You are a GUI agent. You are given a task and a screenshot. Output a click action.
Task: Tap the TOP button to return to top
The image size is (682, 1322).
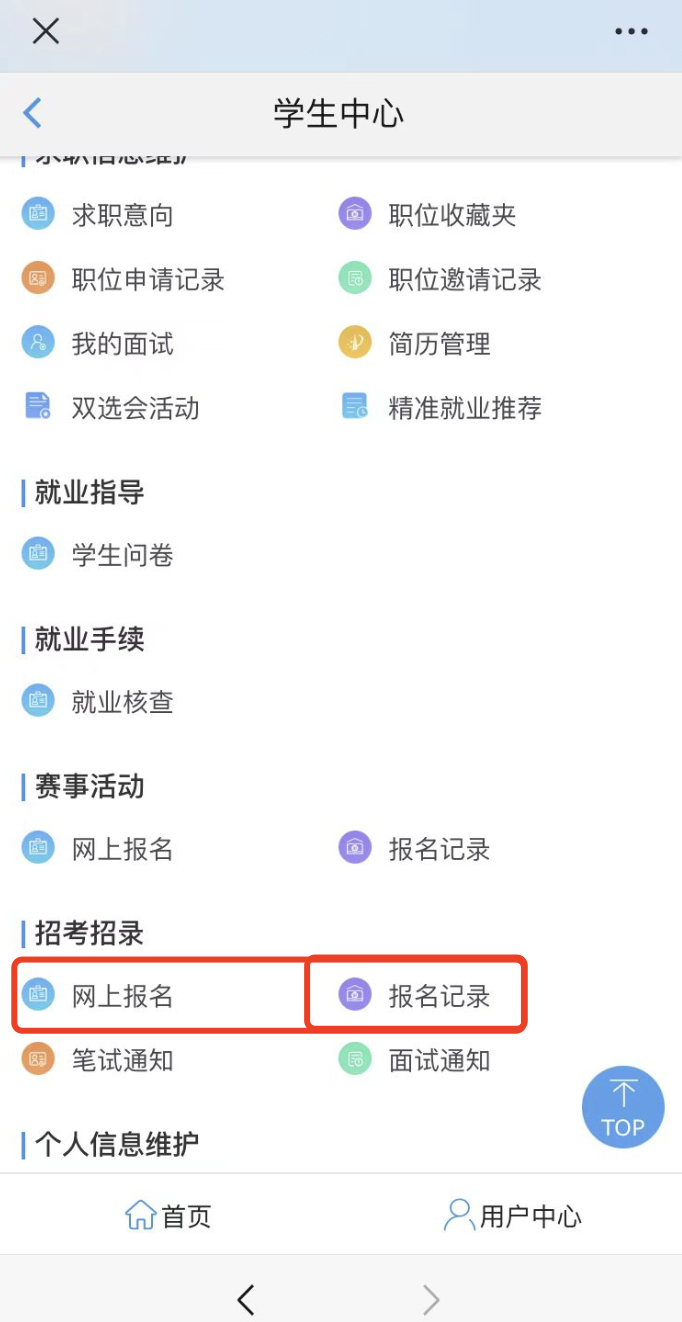[x=622, y=1107]
